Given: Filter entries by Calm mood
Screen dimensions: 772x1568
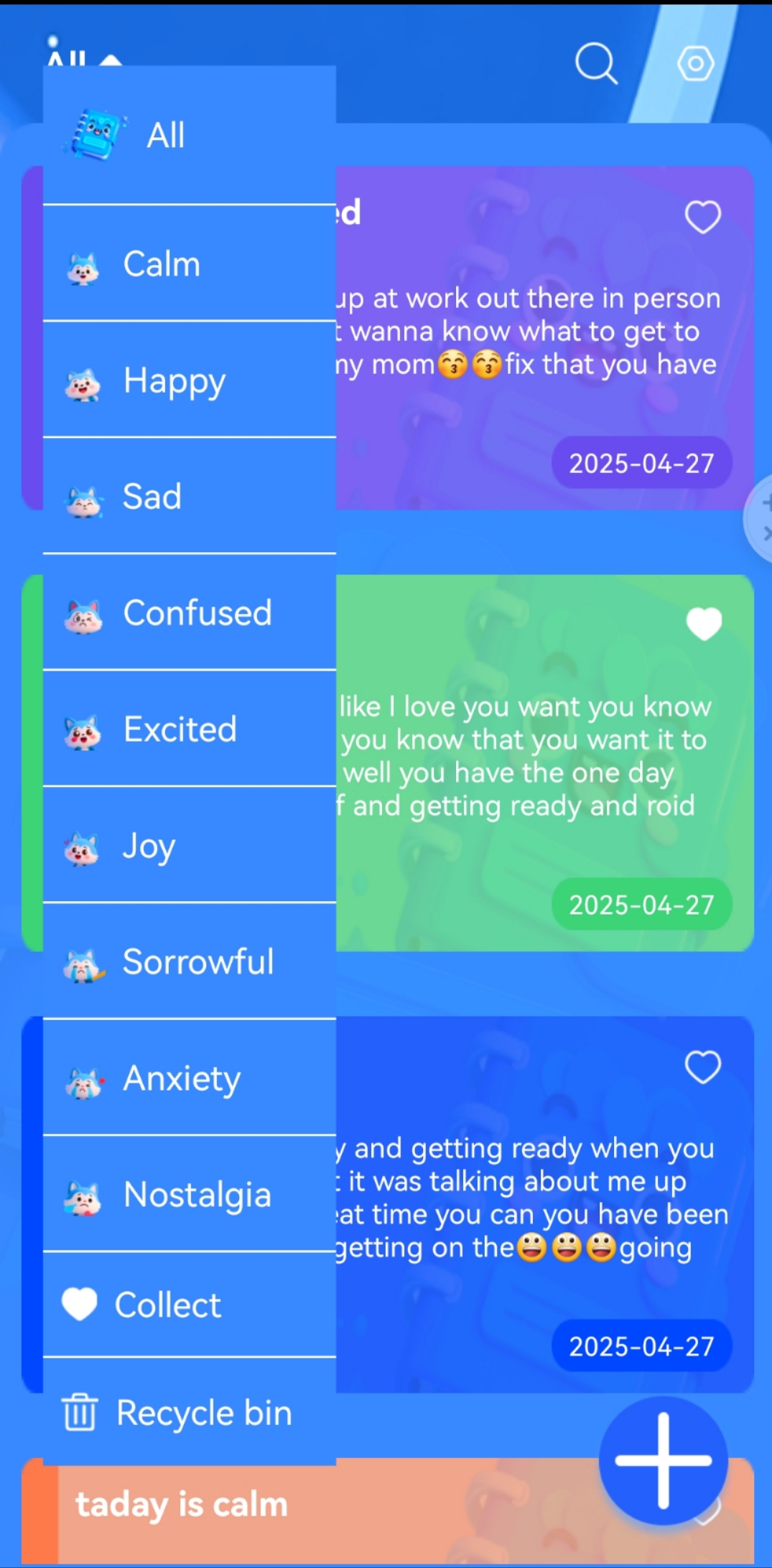Looking at the screenshot, I should coord(162,264).
